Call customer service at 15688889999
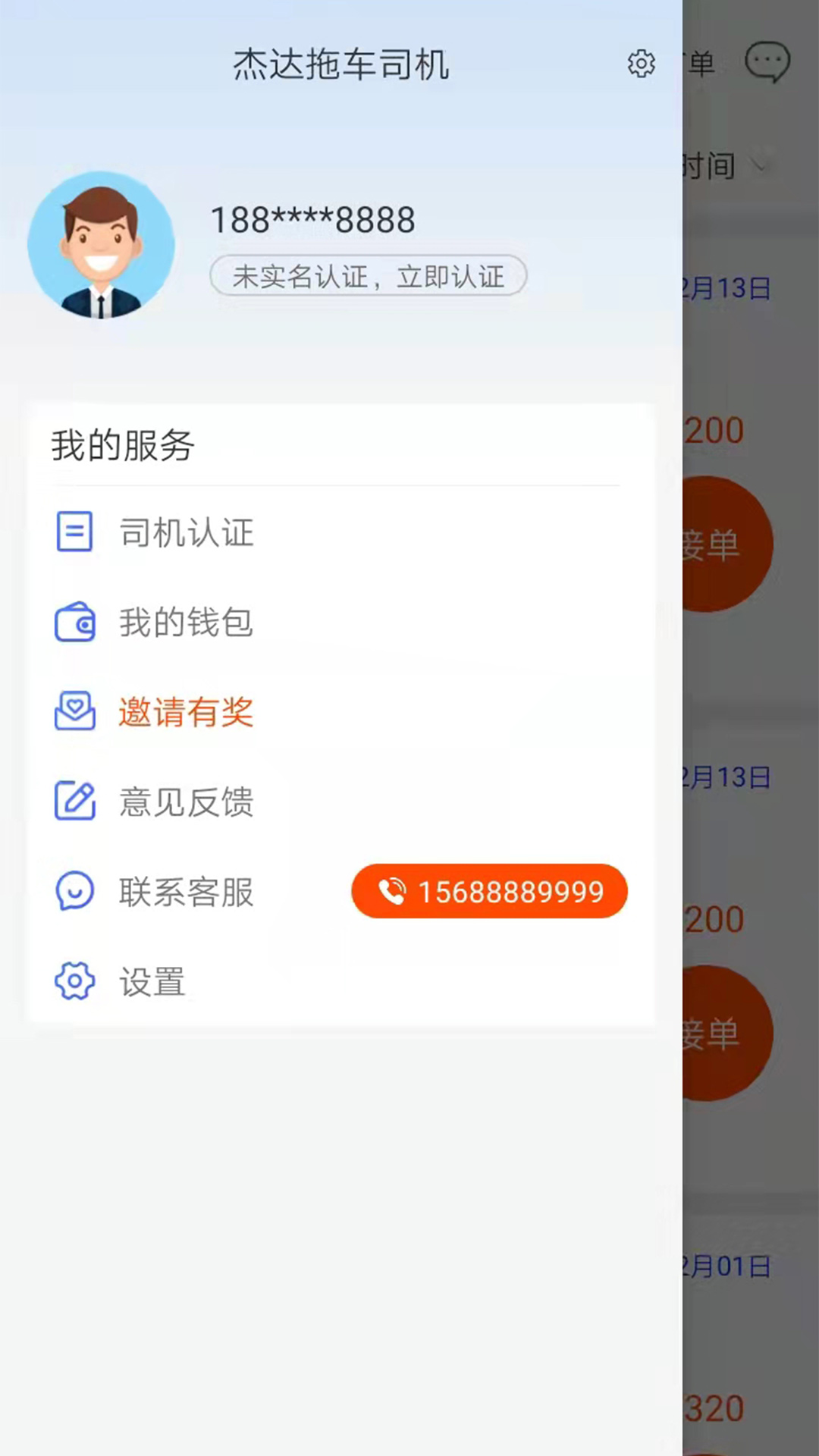This screenshot has height=1456, width=819. click(x=489, y=891)
